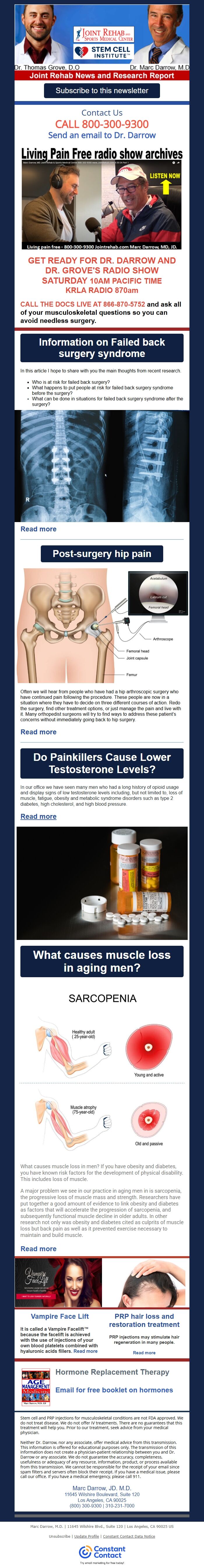Open the Update Profile link
Image resolution: width=204 pixels, height=1568 pixels.
tap(87, 1536)
